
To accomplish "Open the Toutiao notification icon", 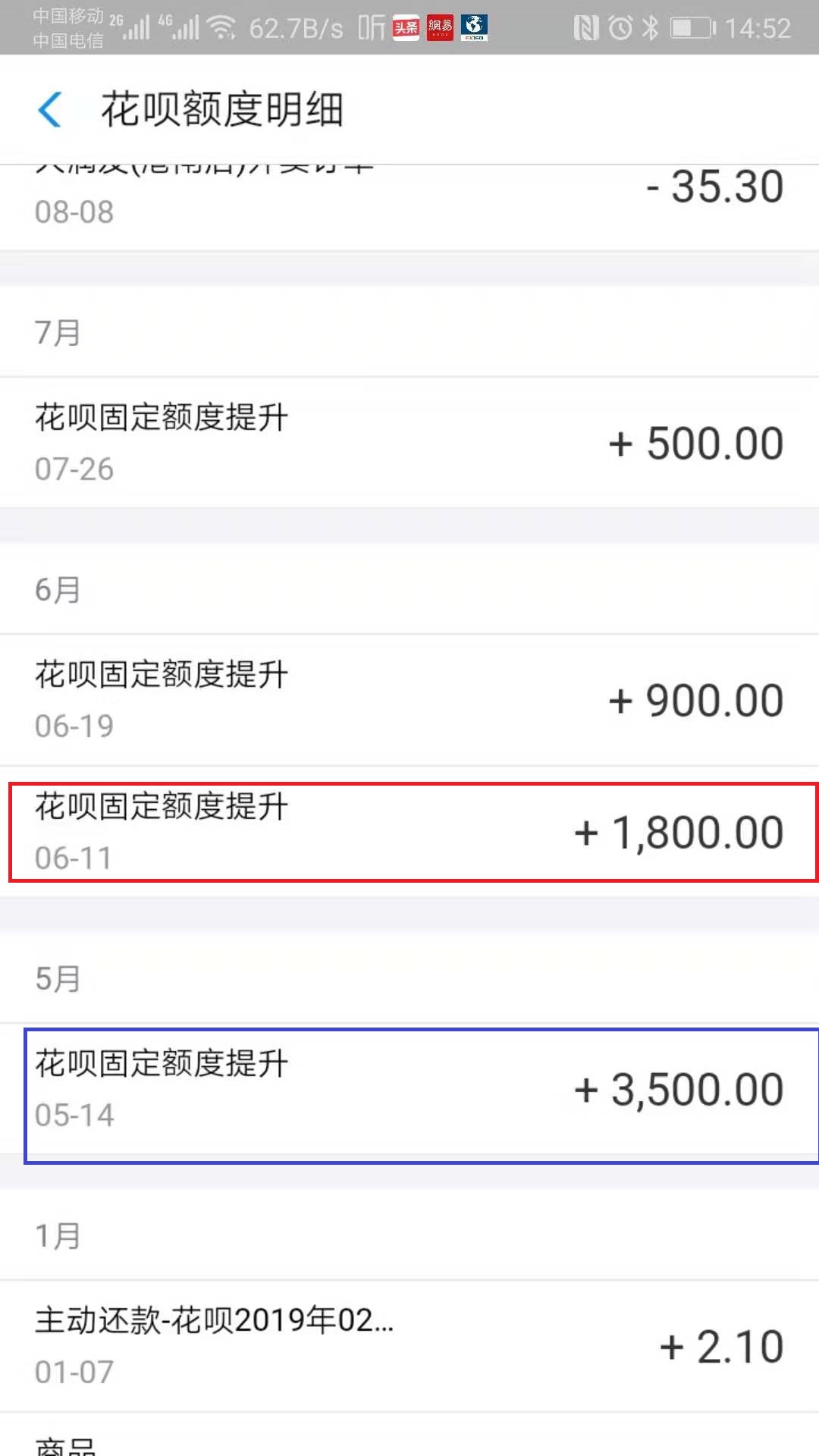I will 406,27.
